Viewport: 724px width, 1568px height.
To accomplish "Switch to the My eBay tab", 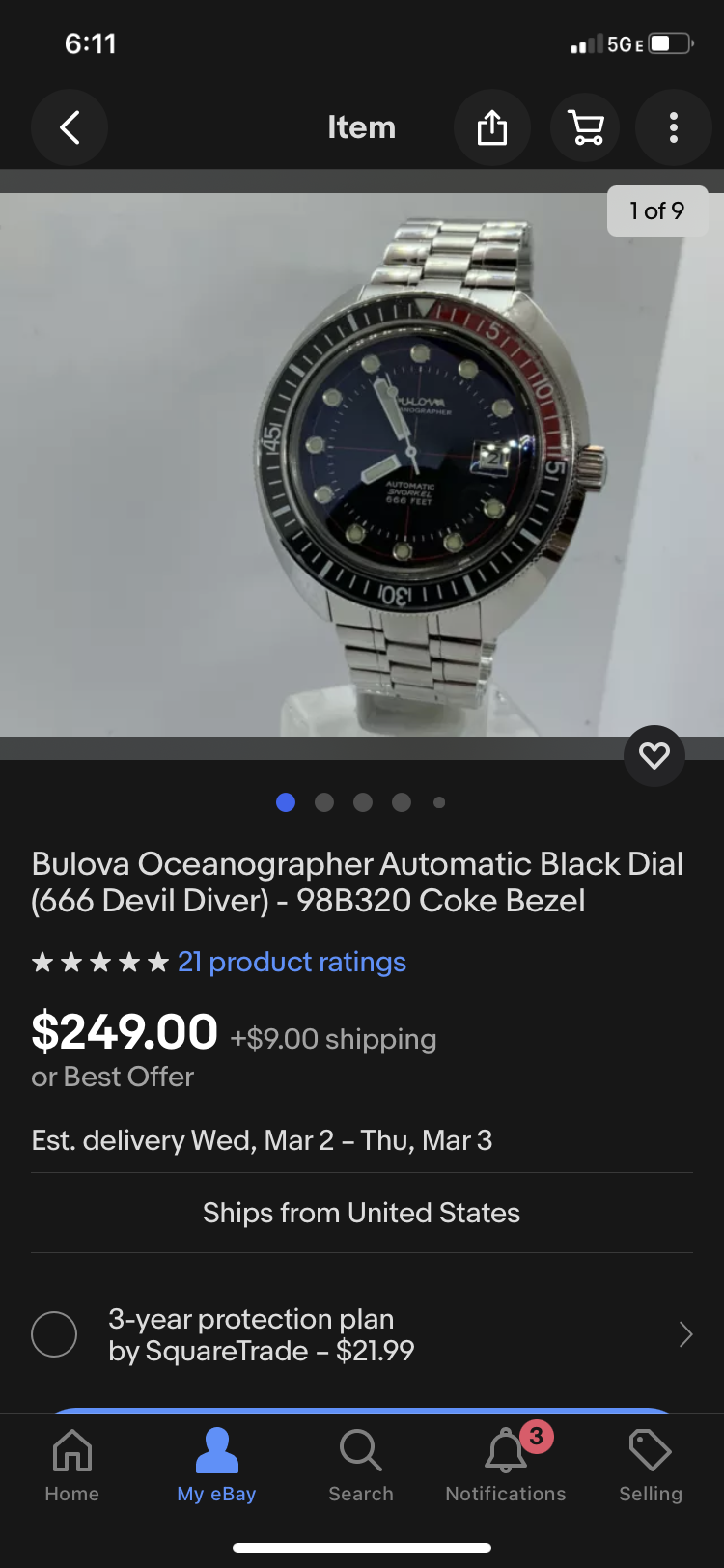I will pos(216,1466).
